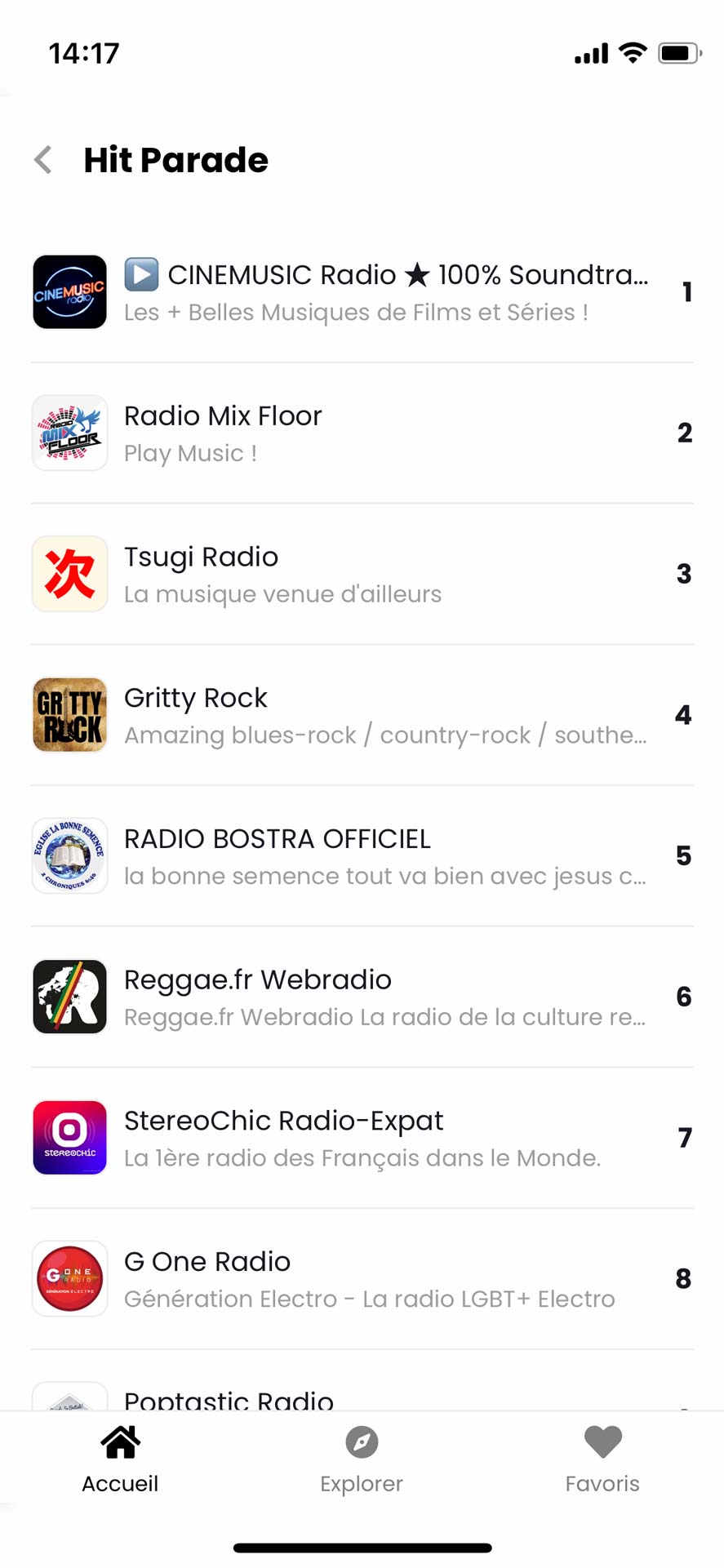Go to the Favoris tab
724x1568 pixels.
[x=602, y=1459]
